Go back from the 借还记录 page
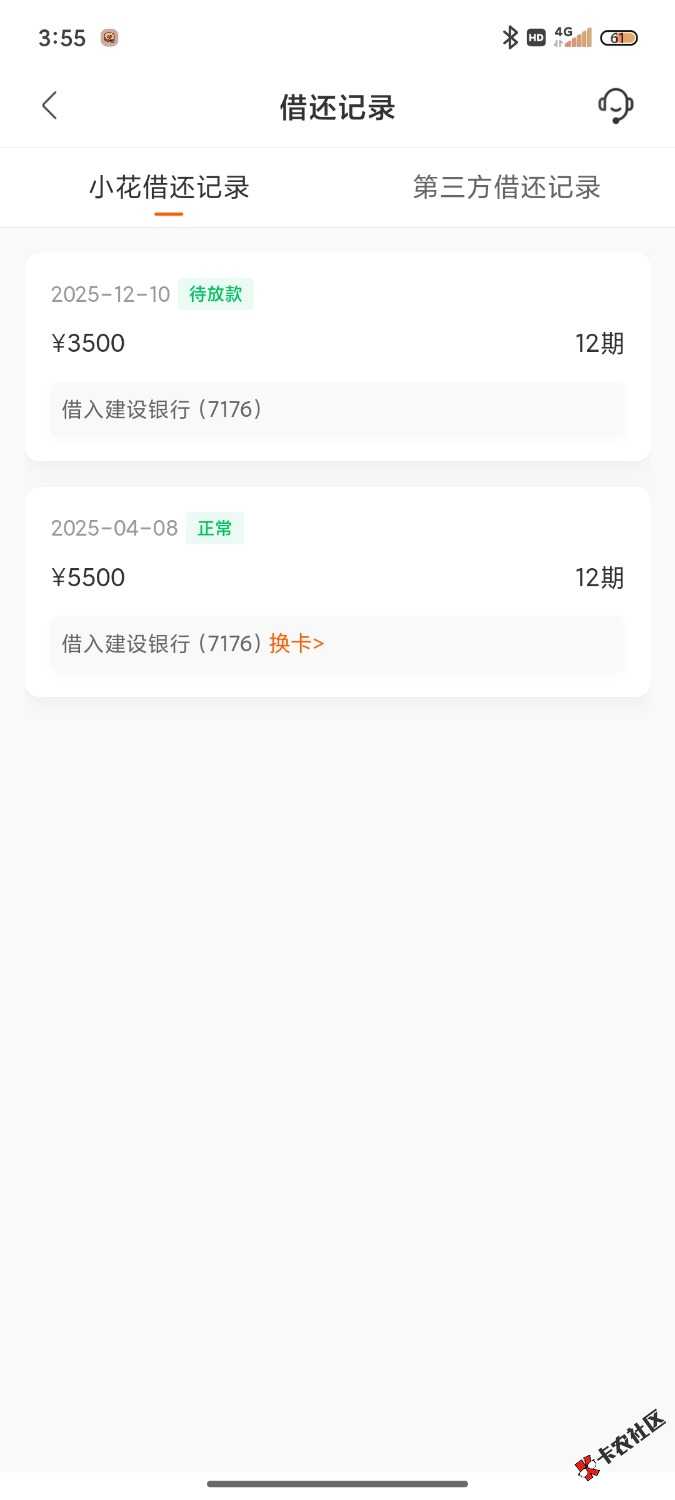Viewport: 675px width, 1500px height. pos(50,106)
